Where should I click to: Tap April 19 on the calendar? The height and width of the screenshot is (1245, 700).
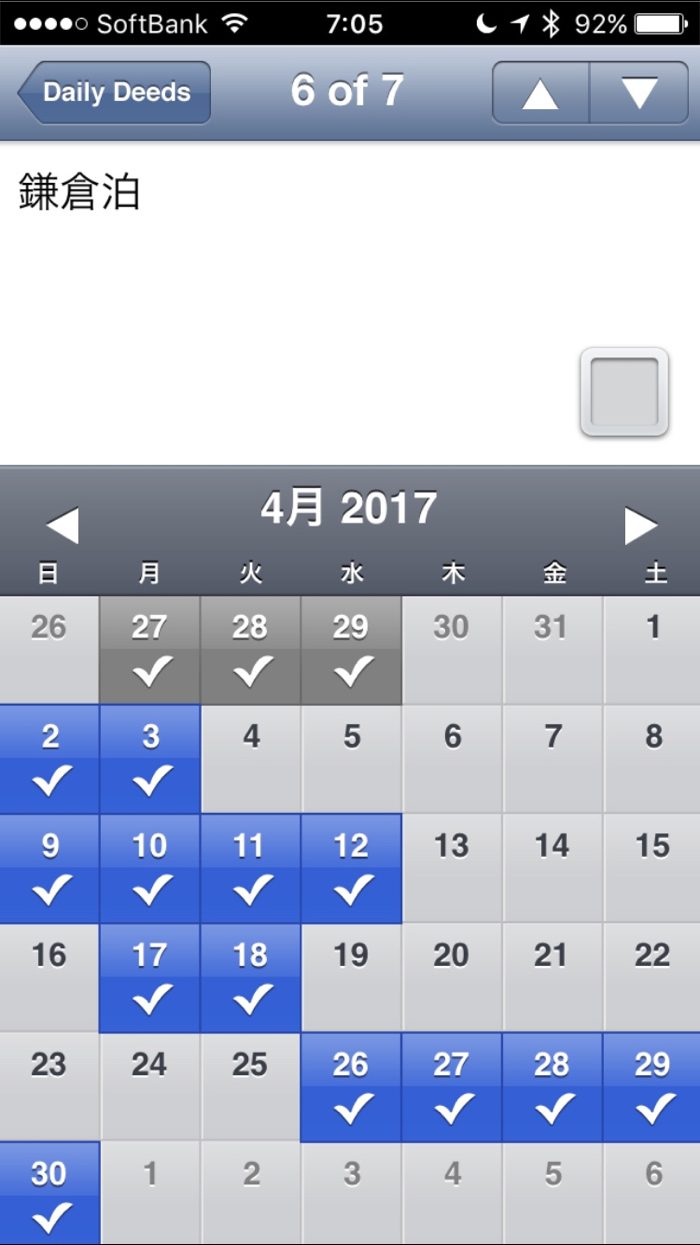(x=351, y=978)
